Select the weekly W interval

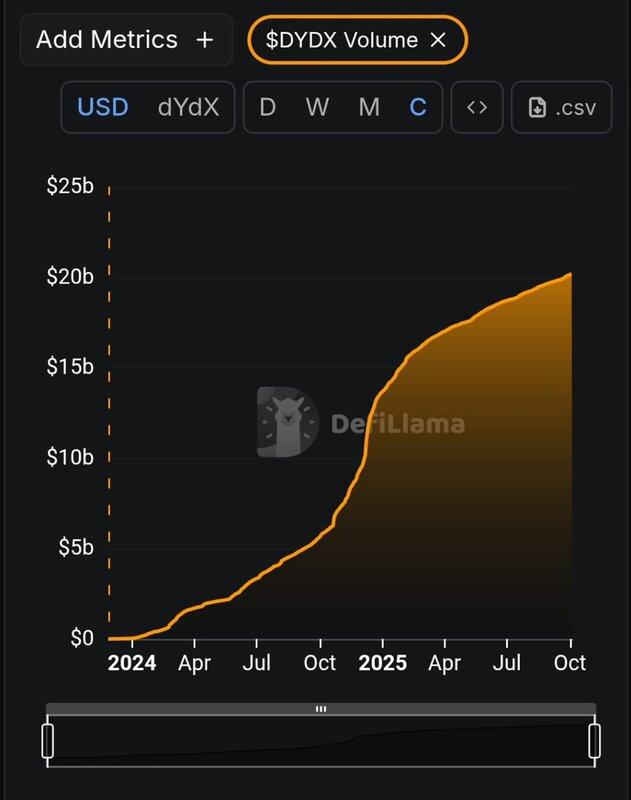318,107
